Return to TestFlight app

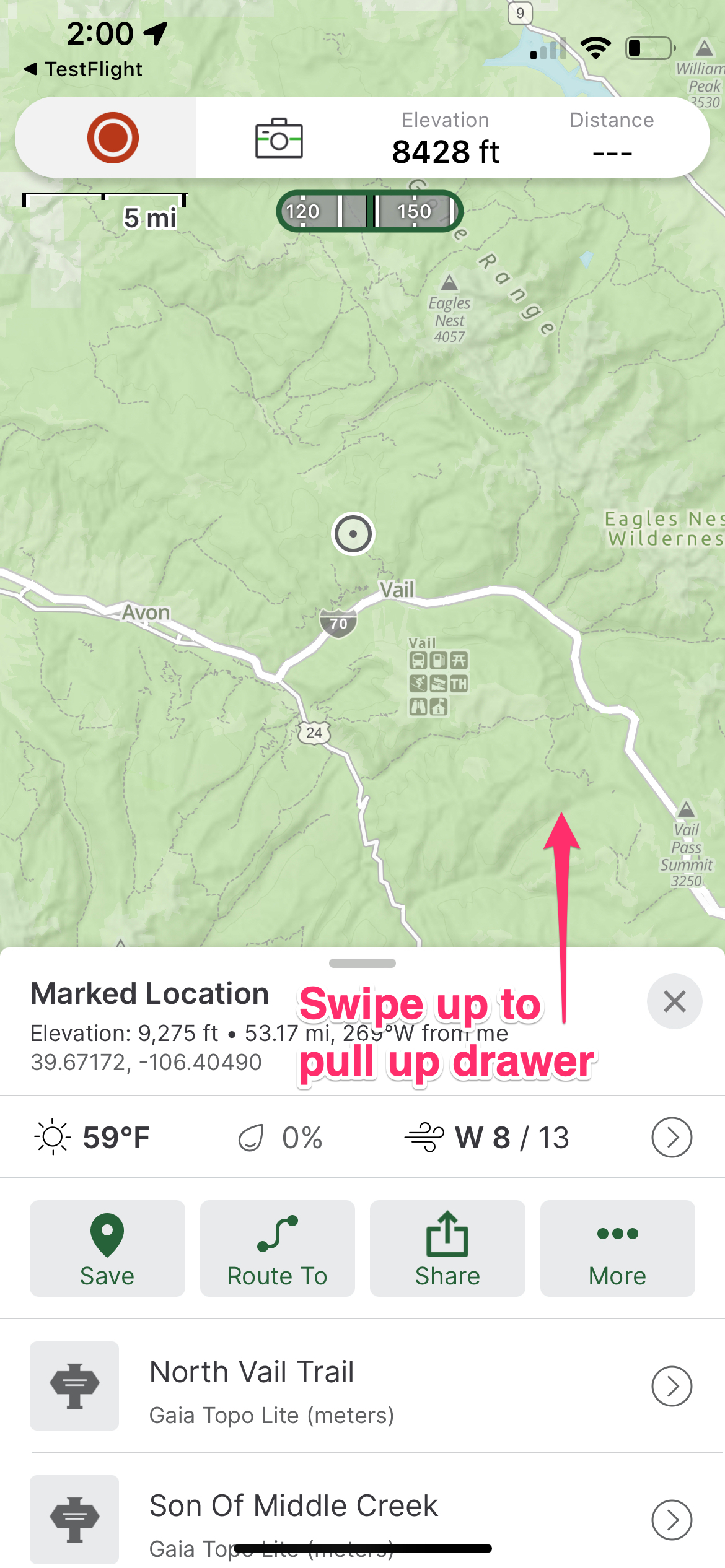tap(83, 69)
